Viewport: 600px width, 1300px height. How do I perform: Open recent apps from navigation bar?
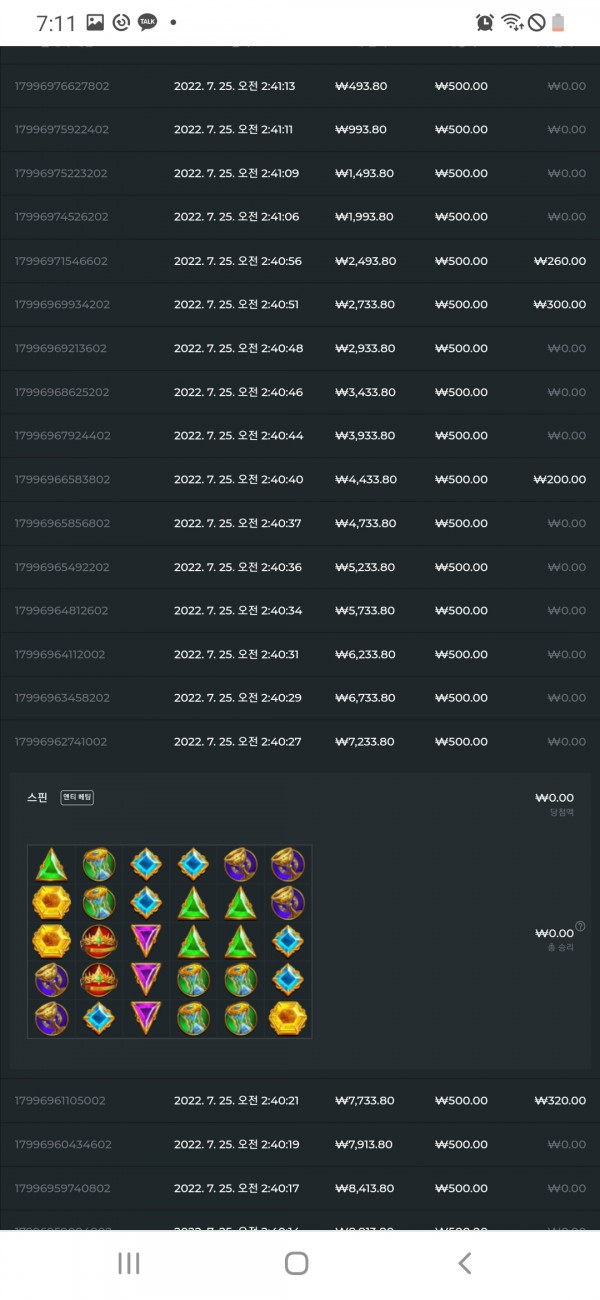(x=129, y=1263)
